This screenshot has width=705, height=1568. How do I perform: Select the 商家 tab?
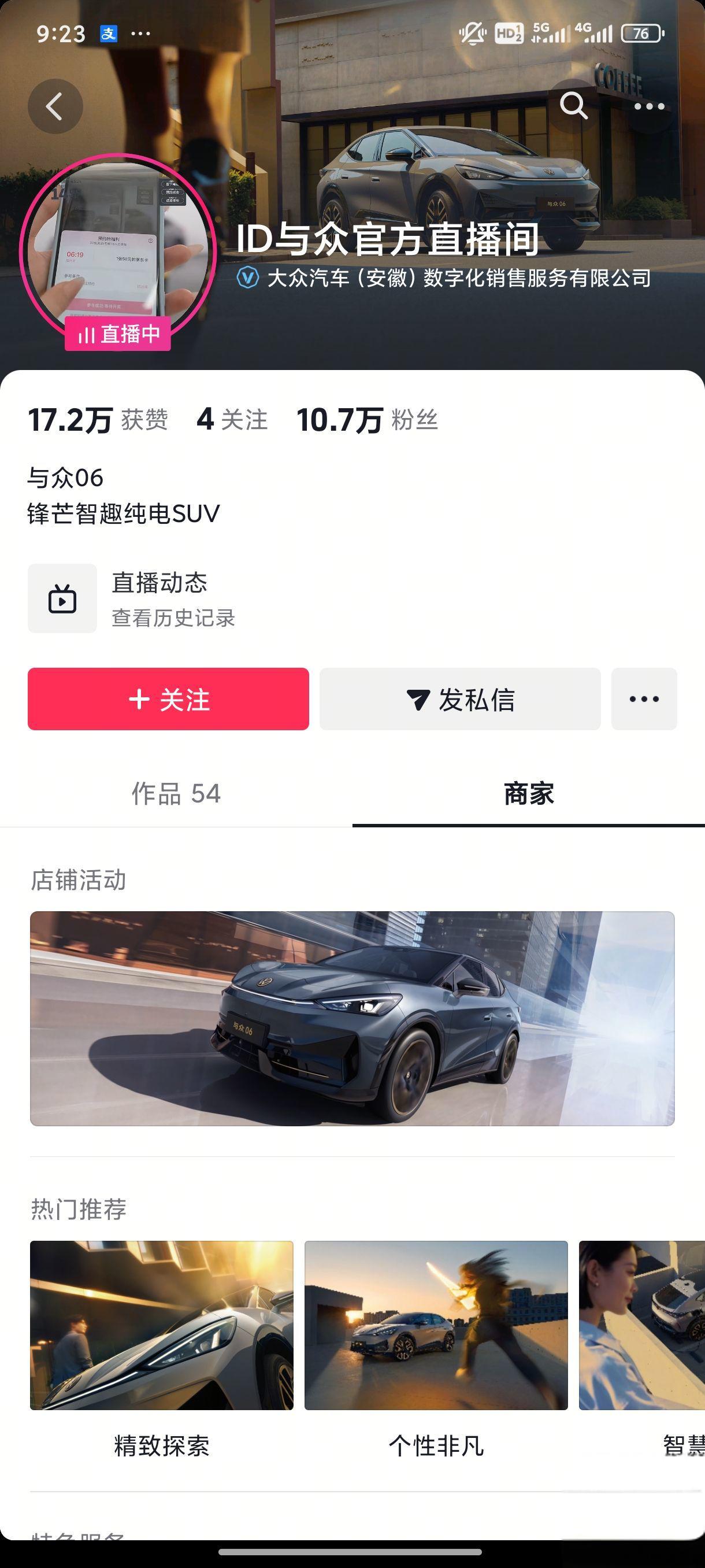(x=528, y=794)
